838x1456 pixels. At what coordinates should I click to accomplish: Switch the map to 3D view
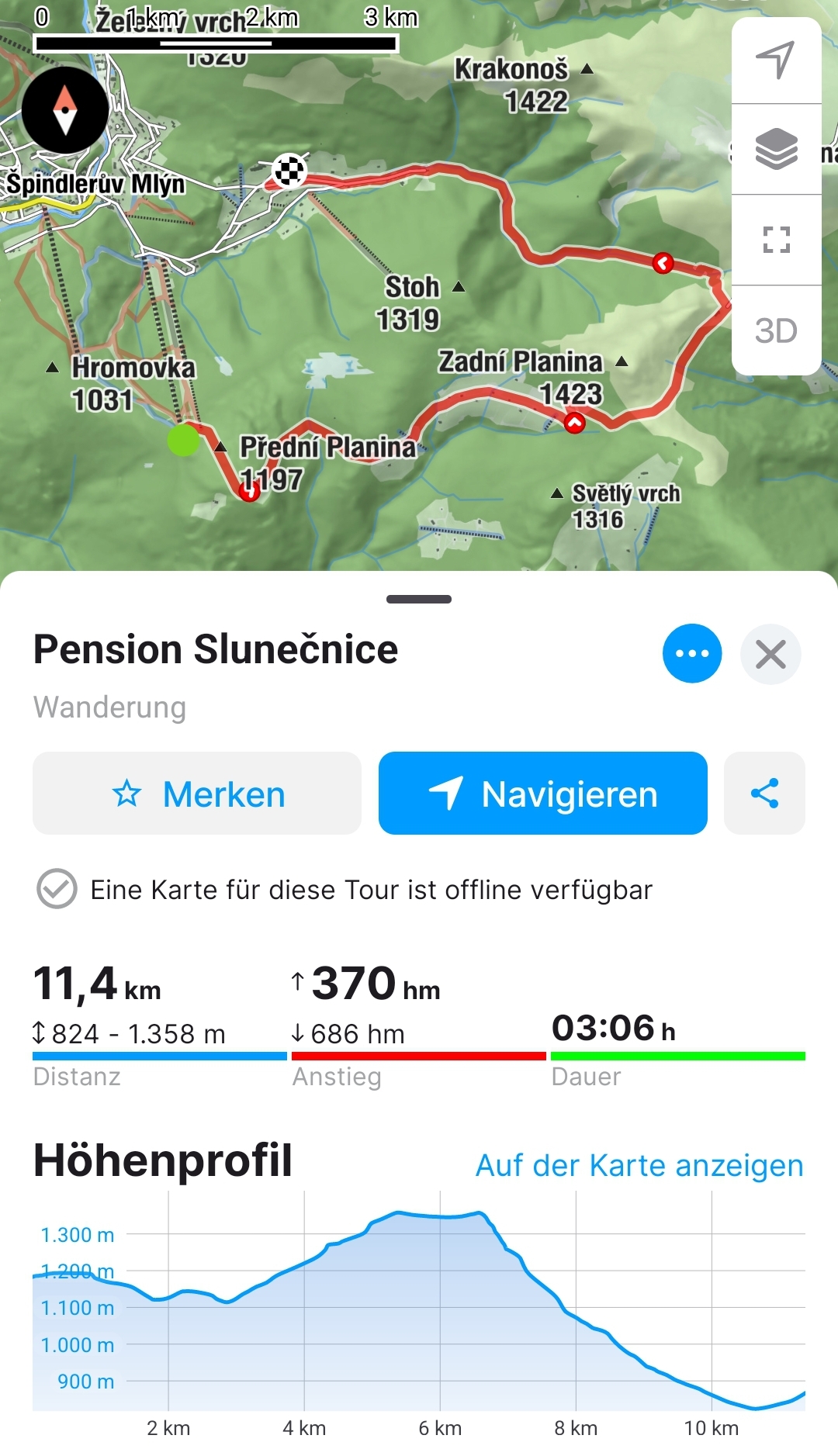click(776, 330)
